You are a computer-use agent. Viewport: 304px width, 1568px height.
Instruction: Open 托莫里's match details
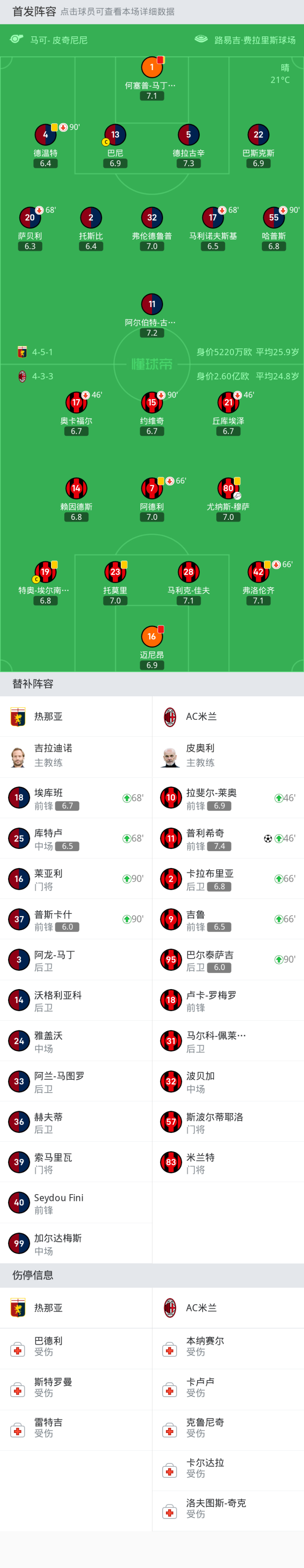click(x=115, y=572)
